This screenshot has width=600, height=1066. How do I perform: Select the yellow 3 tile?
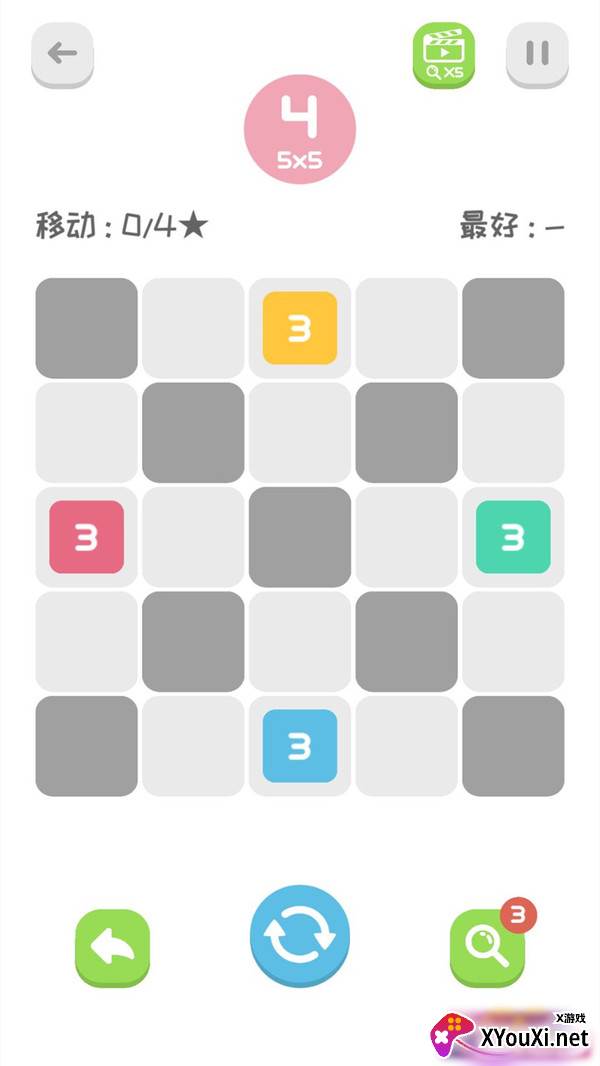[300, 328]
